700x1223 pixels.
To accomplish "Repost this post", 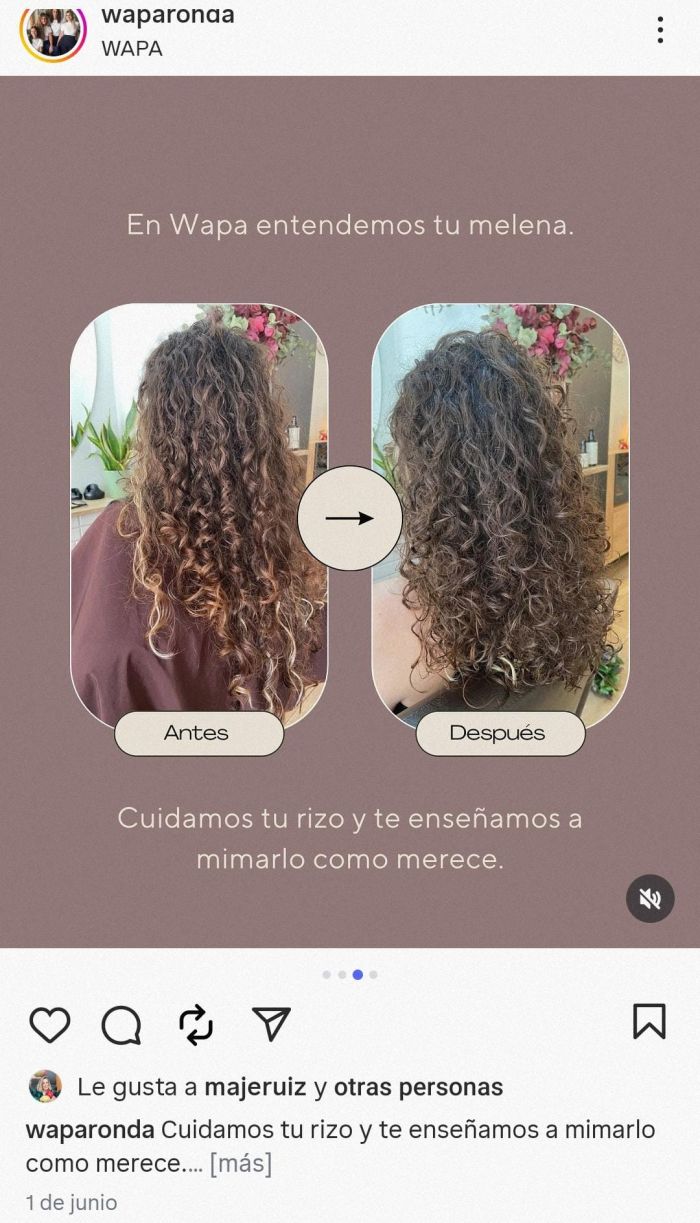I will [196, 1025].
